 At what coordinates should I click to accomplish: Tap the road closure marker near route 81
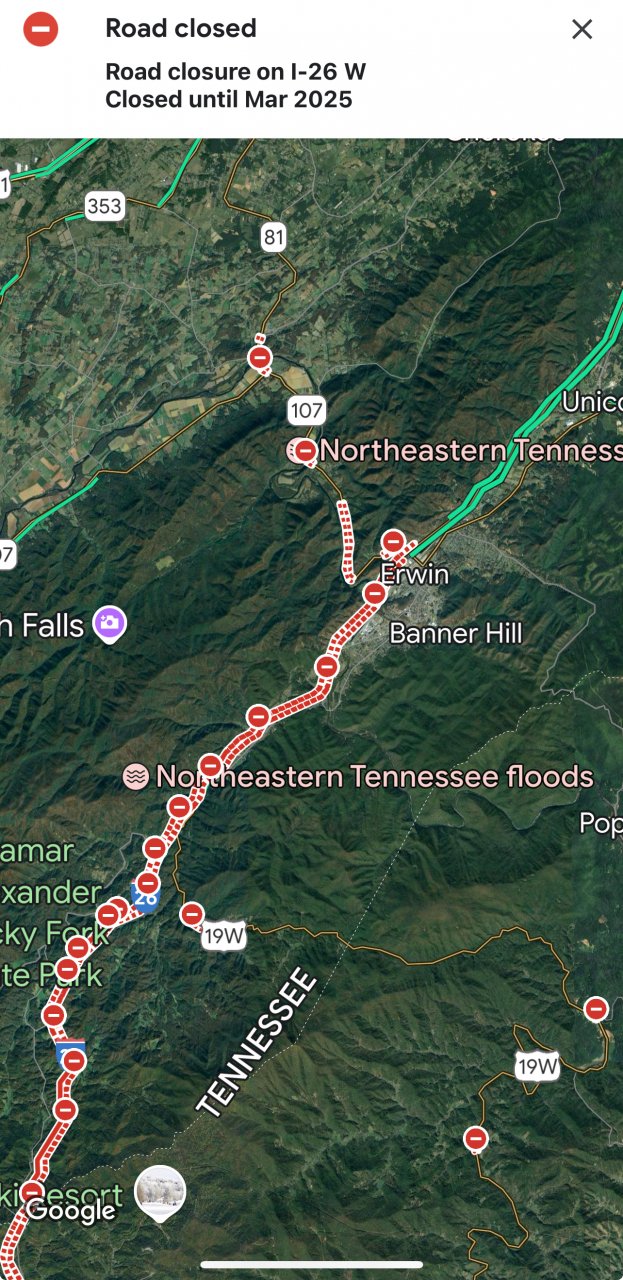[x=259, y=357]
